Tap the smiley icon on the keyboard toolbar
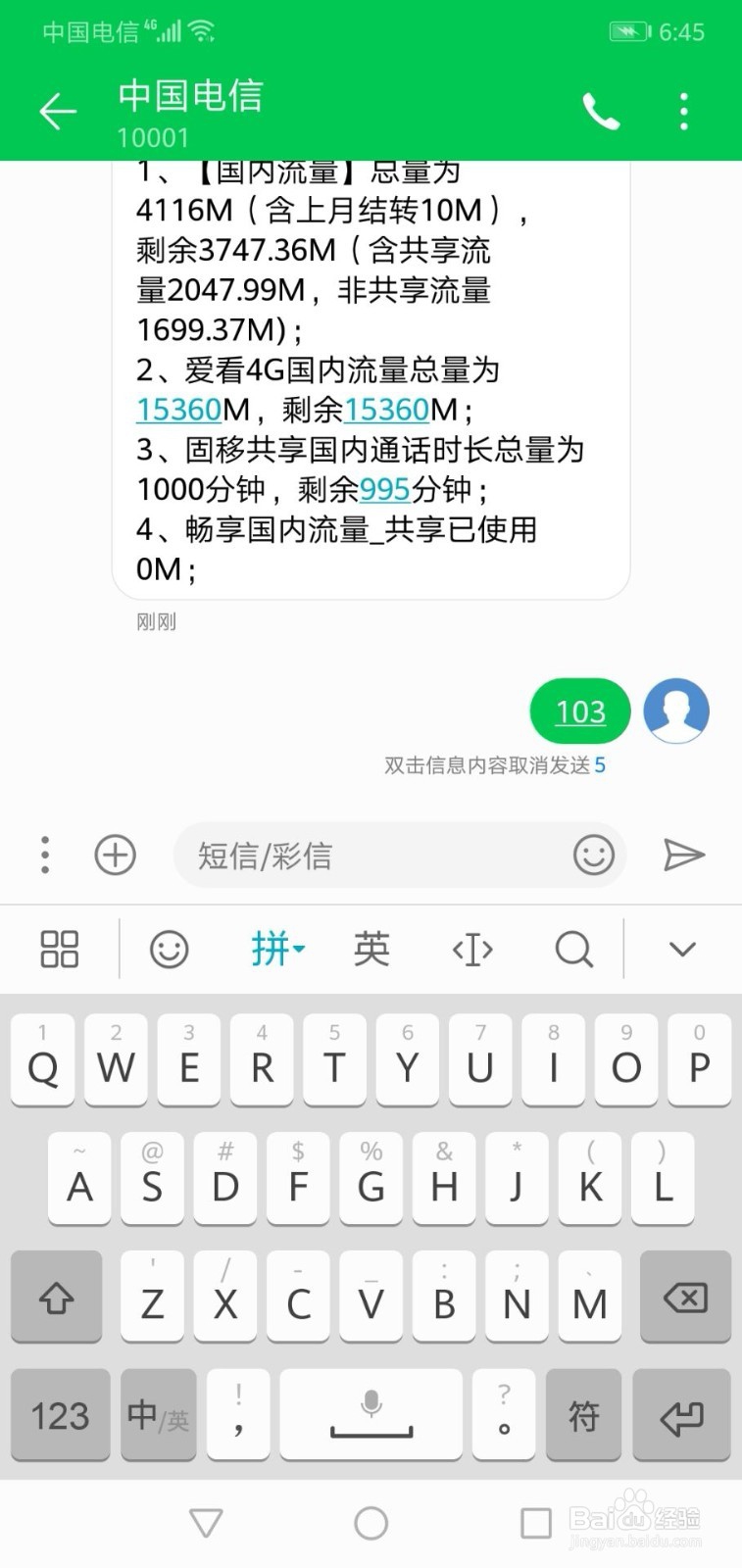The height and width of the screenshot is (1568, 742). [x=168, y=949]
